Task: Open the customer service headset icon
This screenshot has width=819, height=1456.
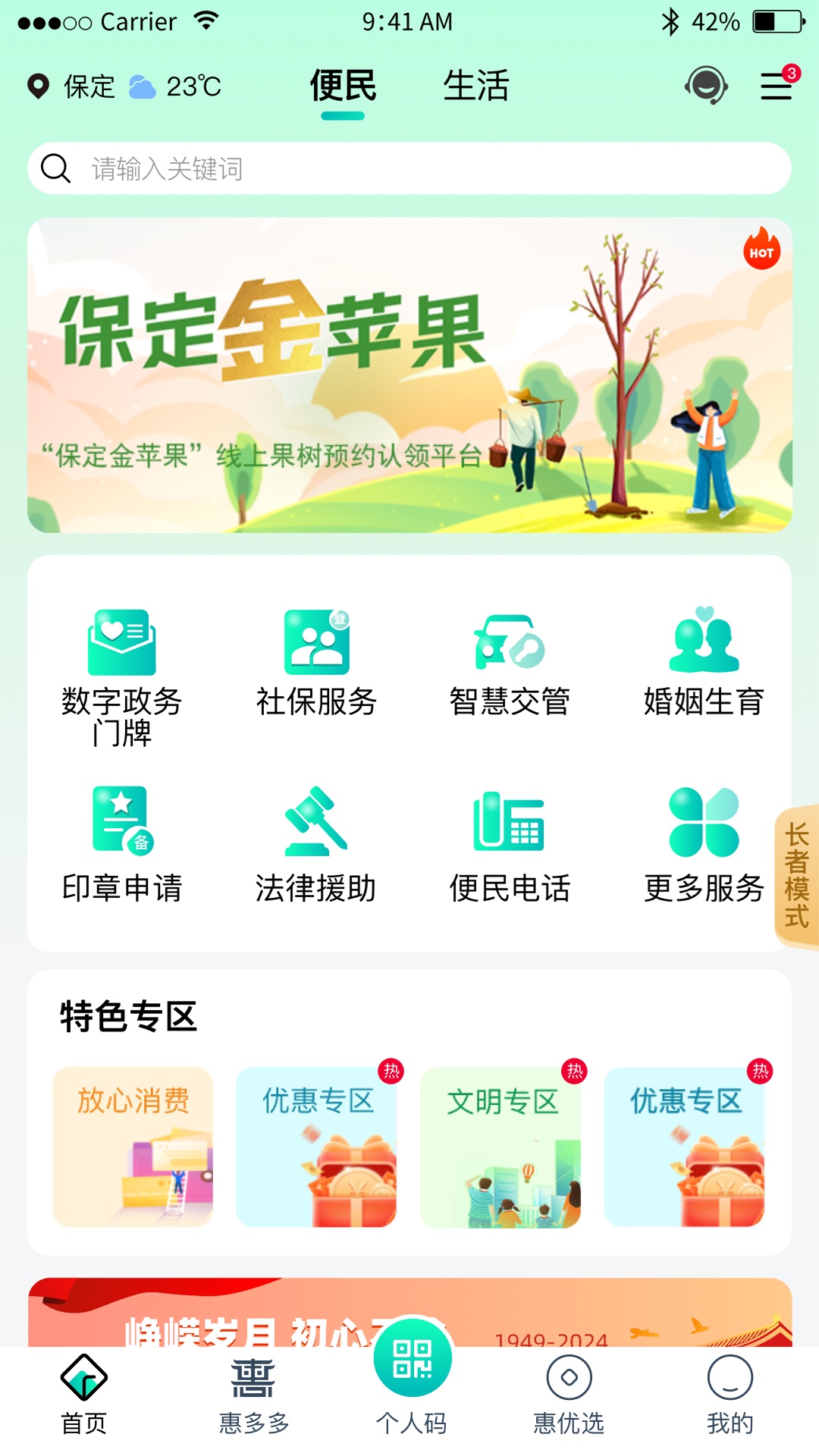Action: coord(707,86)
